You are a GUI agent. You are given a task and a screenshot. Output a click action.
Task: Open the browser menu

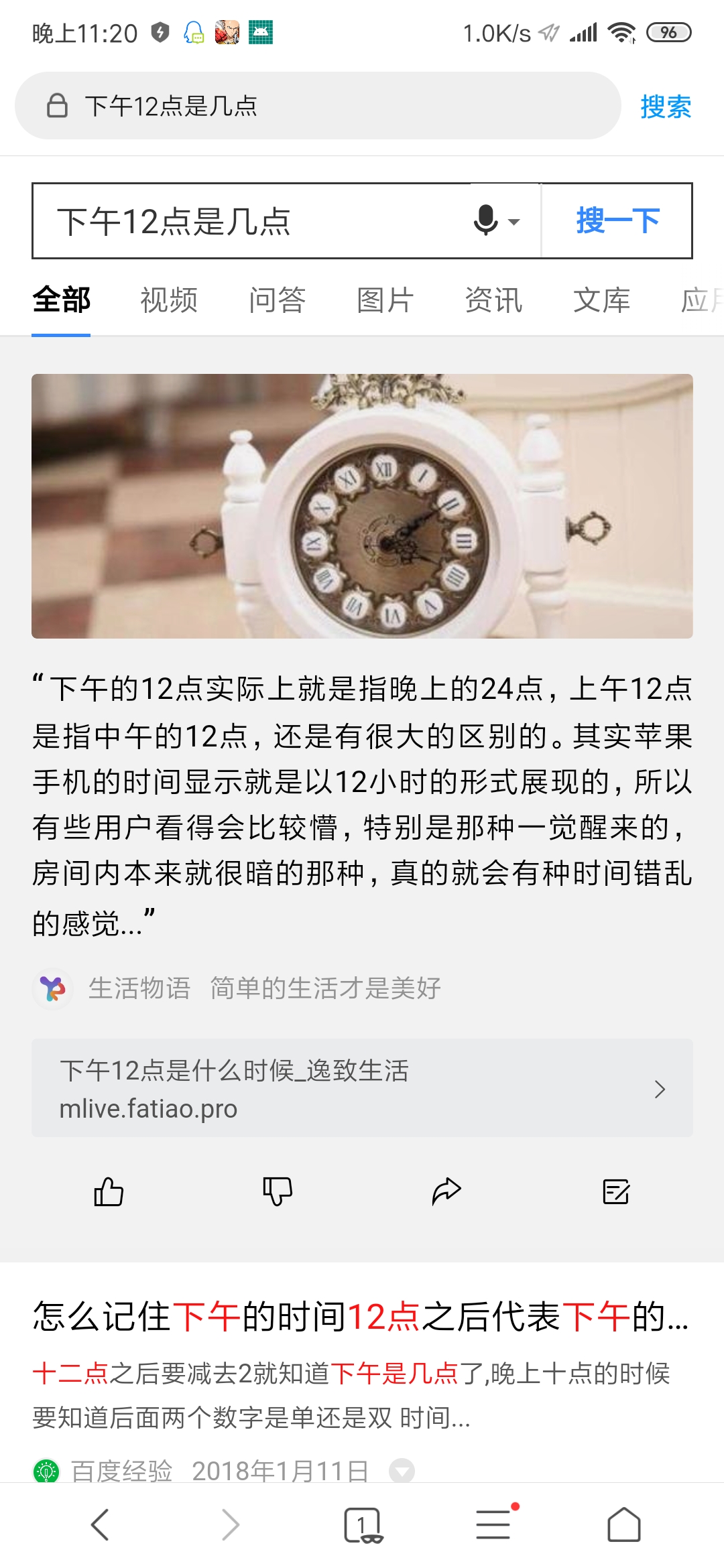pyautogui.click(x=493, y=1525)
